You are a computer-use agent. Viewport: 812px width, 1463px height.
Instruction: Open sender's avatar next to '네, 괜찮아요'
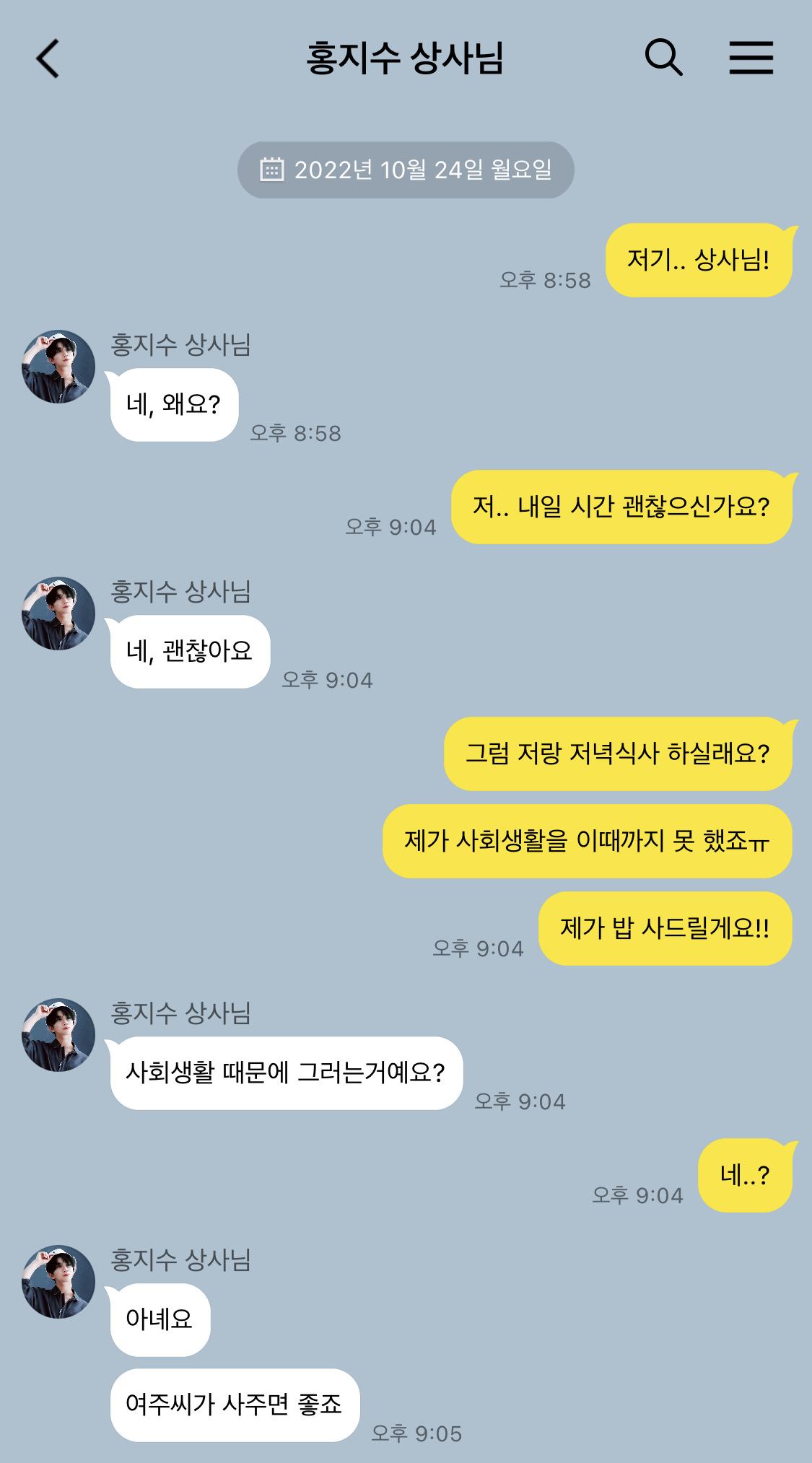(58, 613)
